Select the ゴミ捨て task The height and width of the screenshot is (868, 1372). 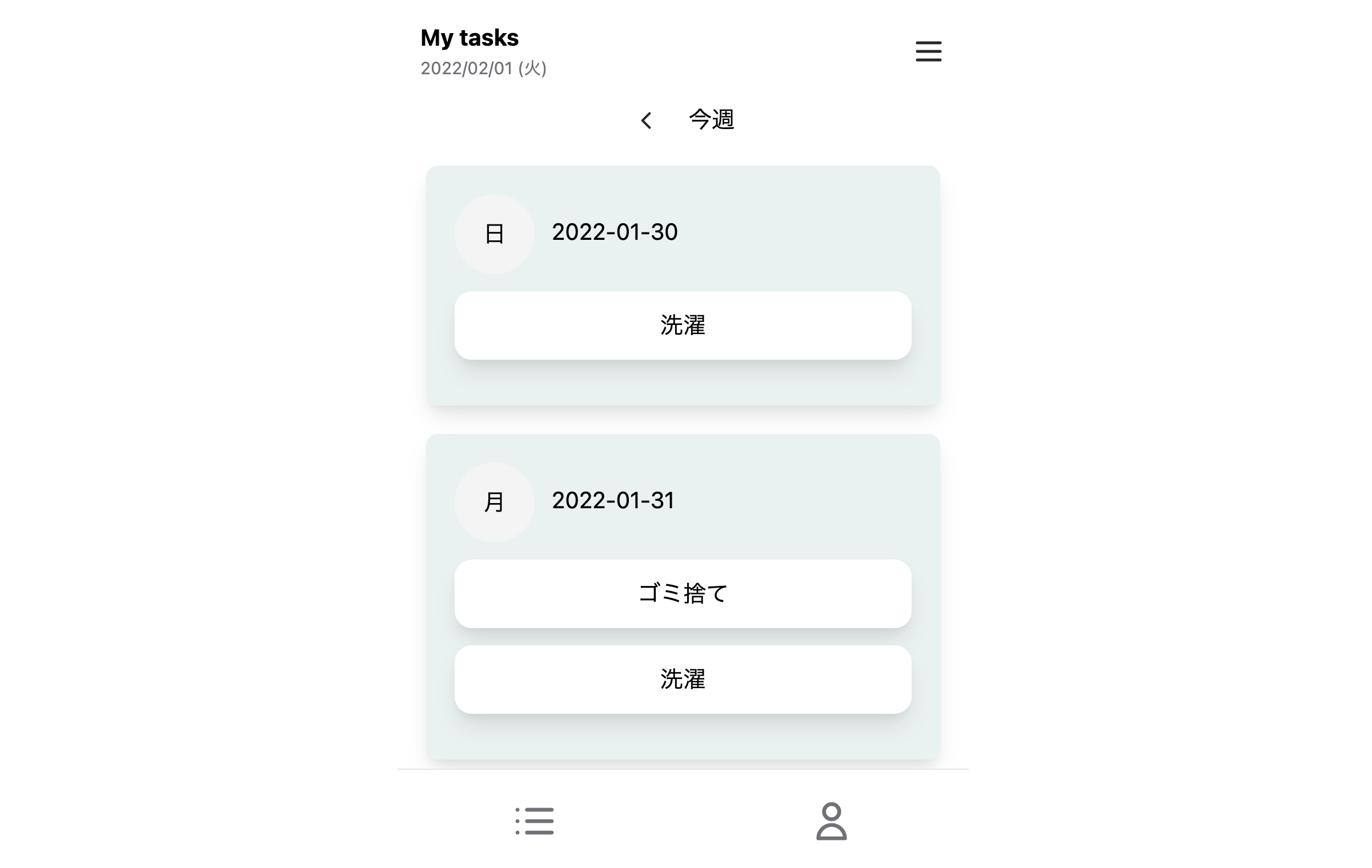pos(683,594)
